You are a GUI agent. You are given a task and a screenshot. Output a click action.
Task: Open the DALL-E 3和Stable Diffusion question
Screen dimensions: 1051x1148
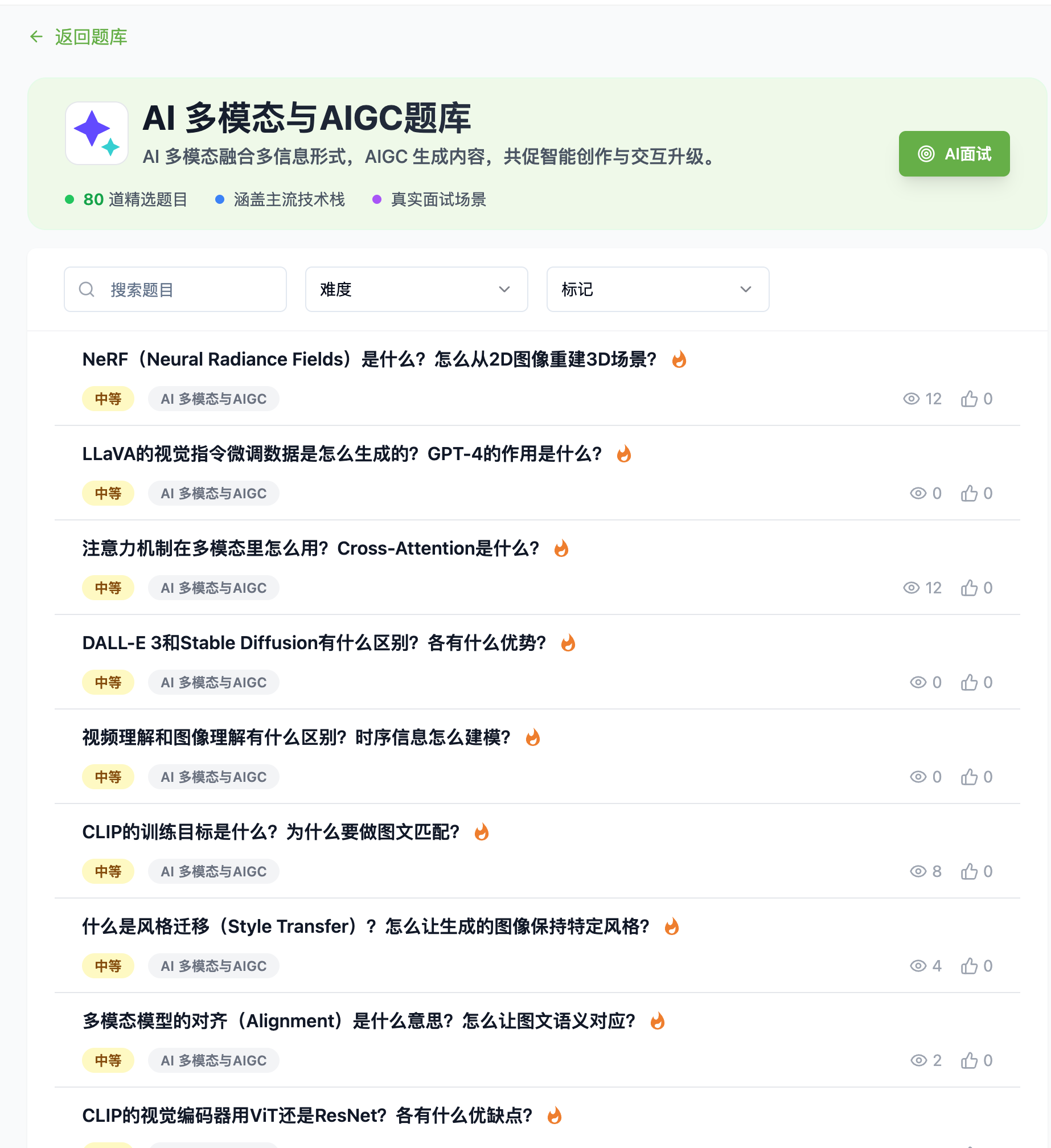314,643
